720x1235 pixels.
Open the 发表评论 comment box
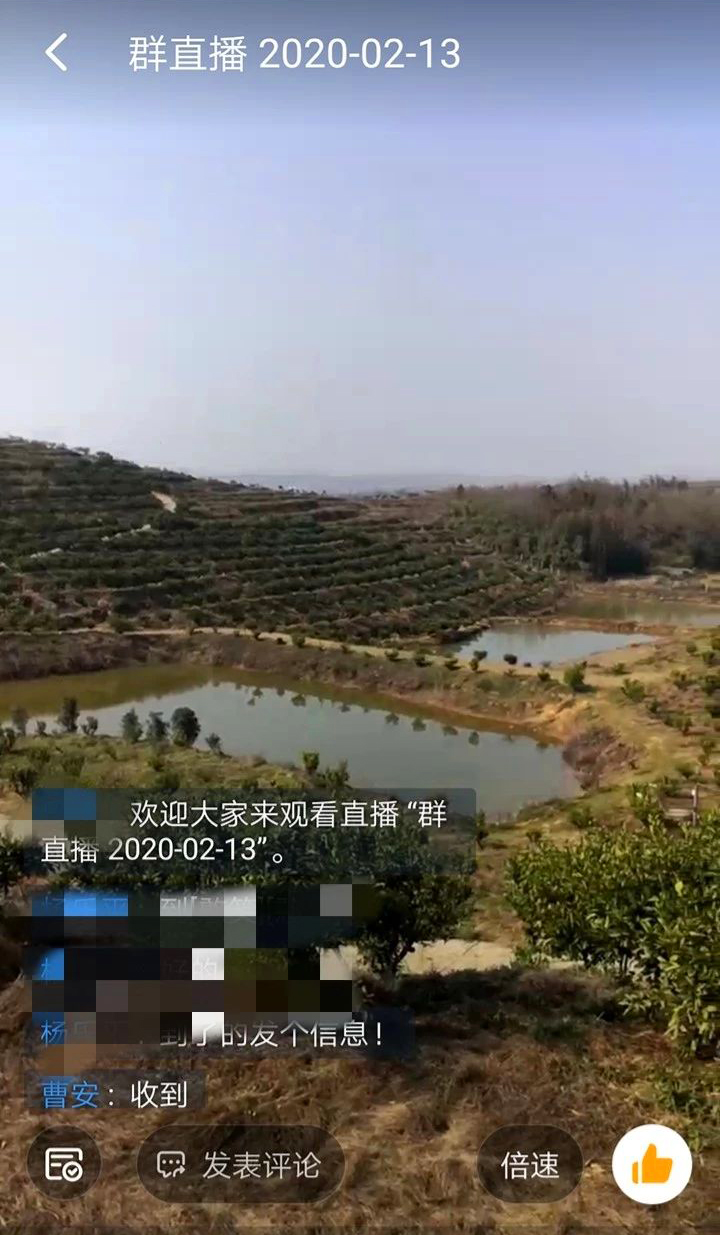(x=240, y=1164)
